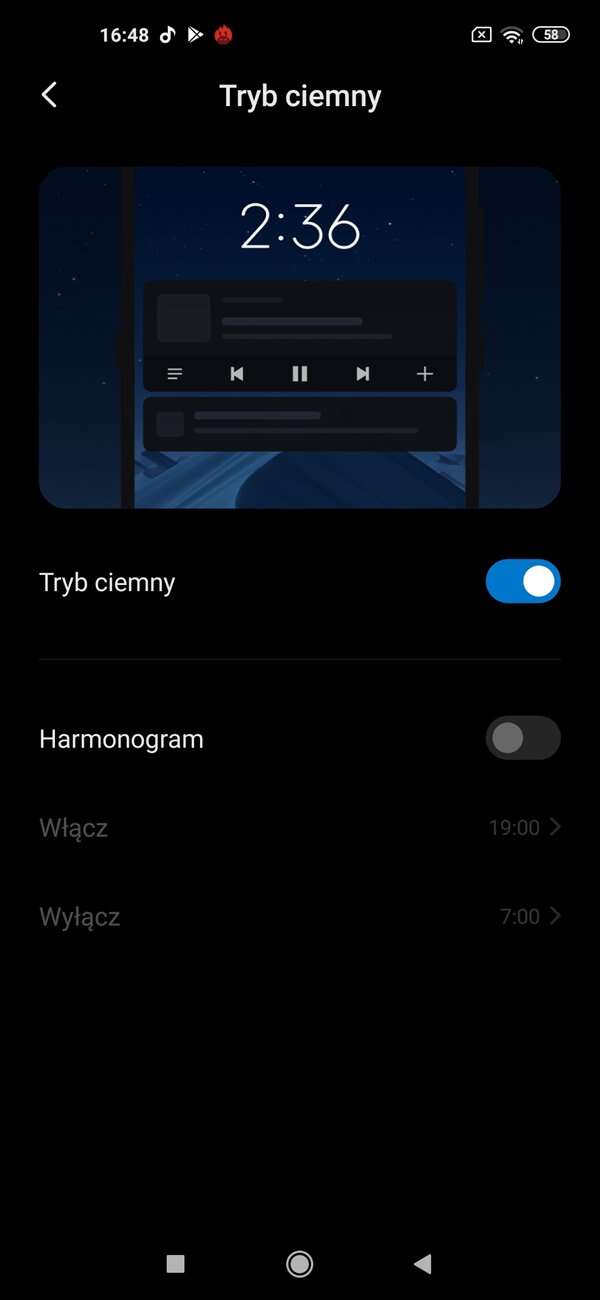Viewport: 600px width, 1300px height.
Task: Enable the Harmonogram toggle
Action: coord(523,738)
